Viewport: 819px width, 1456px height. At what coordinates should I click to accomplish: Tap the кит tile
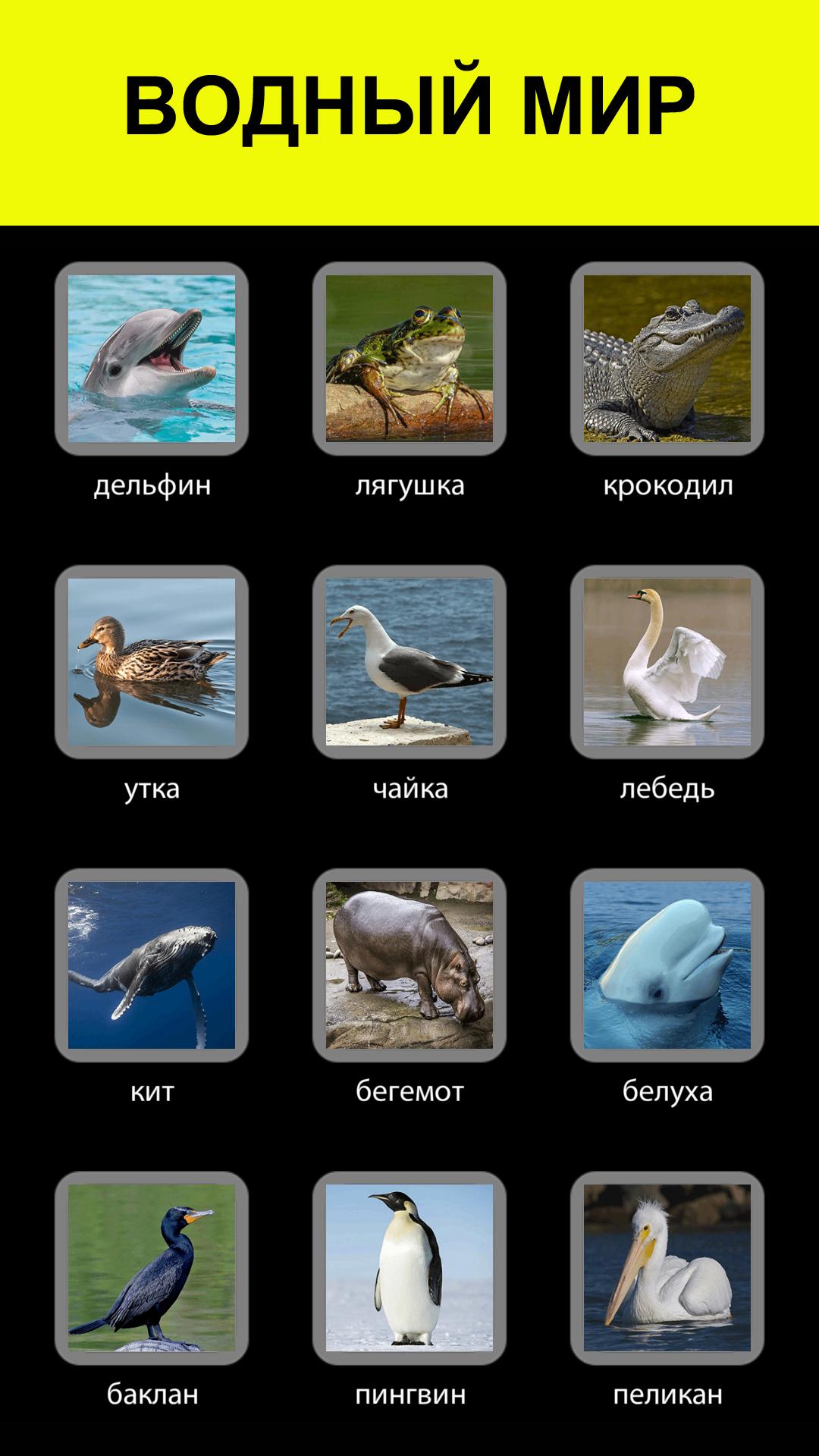click(x=152, y=965)
